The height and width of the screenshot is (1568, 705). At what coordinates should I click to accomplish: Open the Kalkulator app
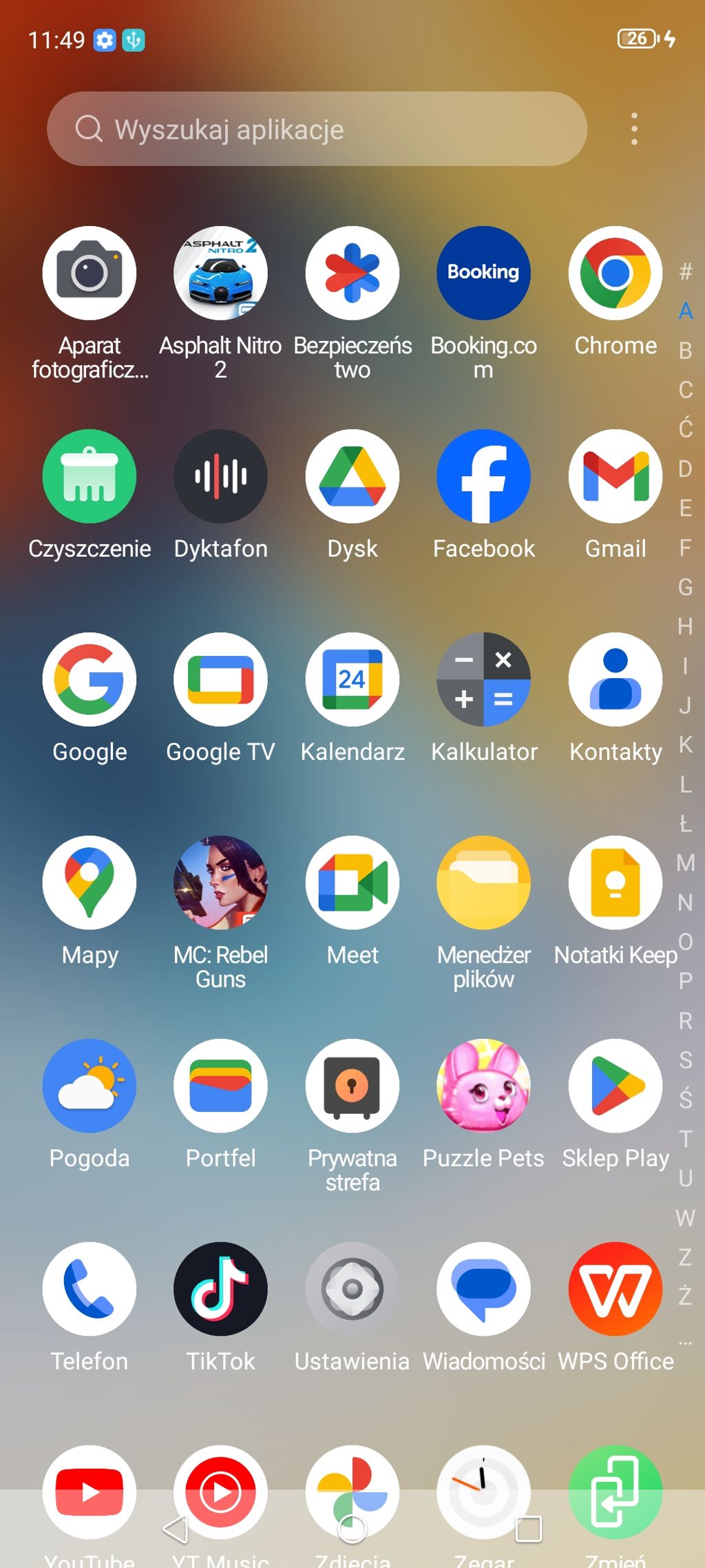[483, 680]
